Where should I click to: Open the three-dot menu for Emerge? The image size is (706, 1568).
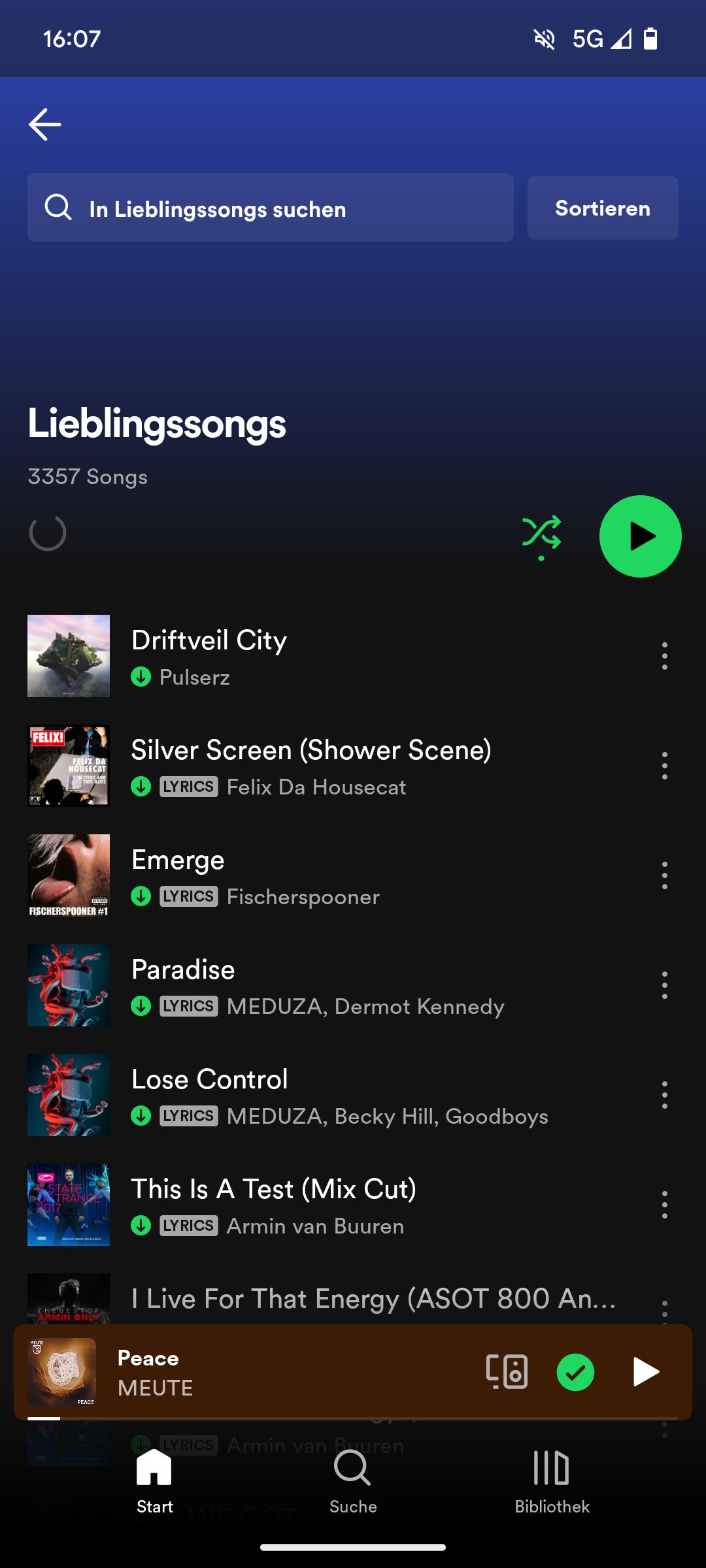click(664, 875)
